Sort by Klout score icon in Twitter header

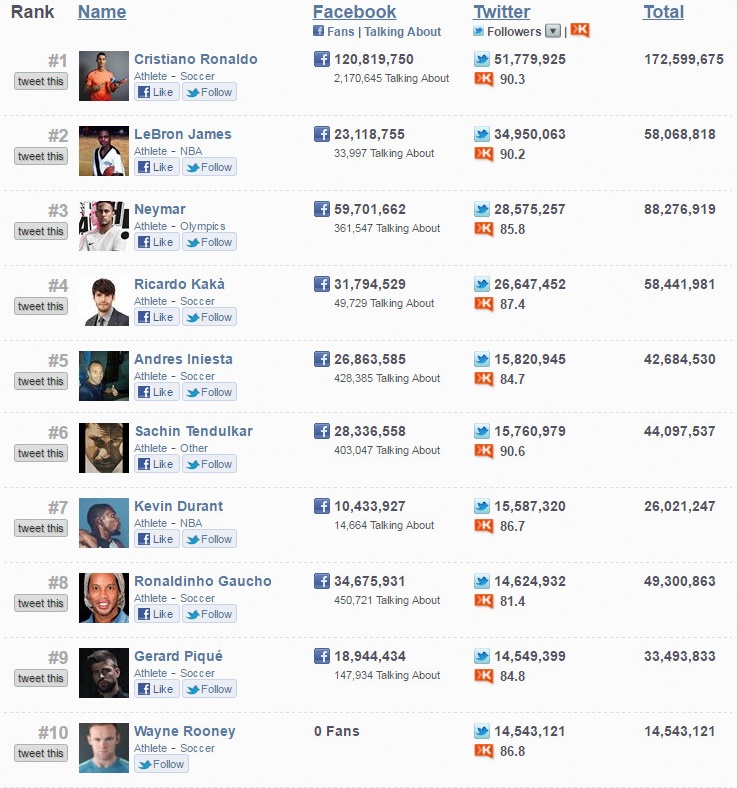580,30
